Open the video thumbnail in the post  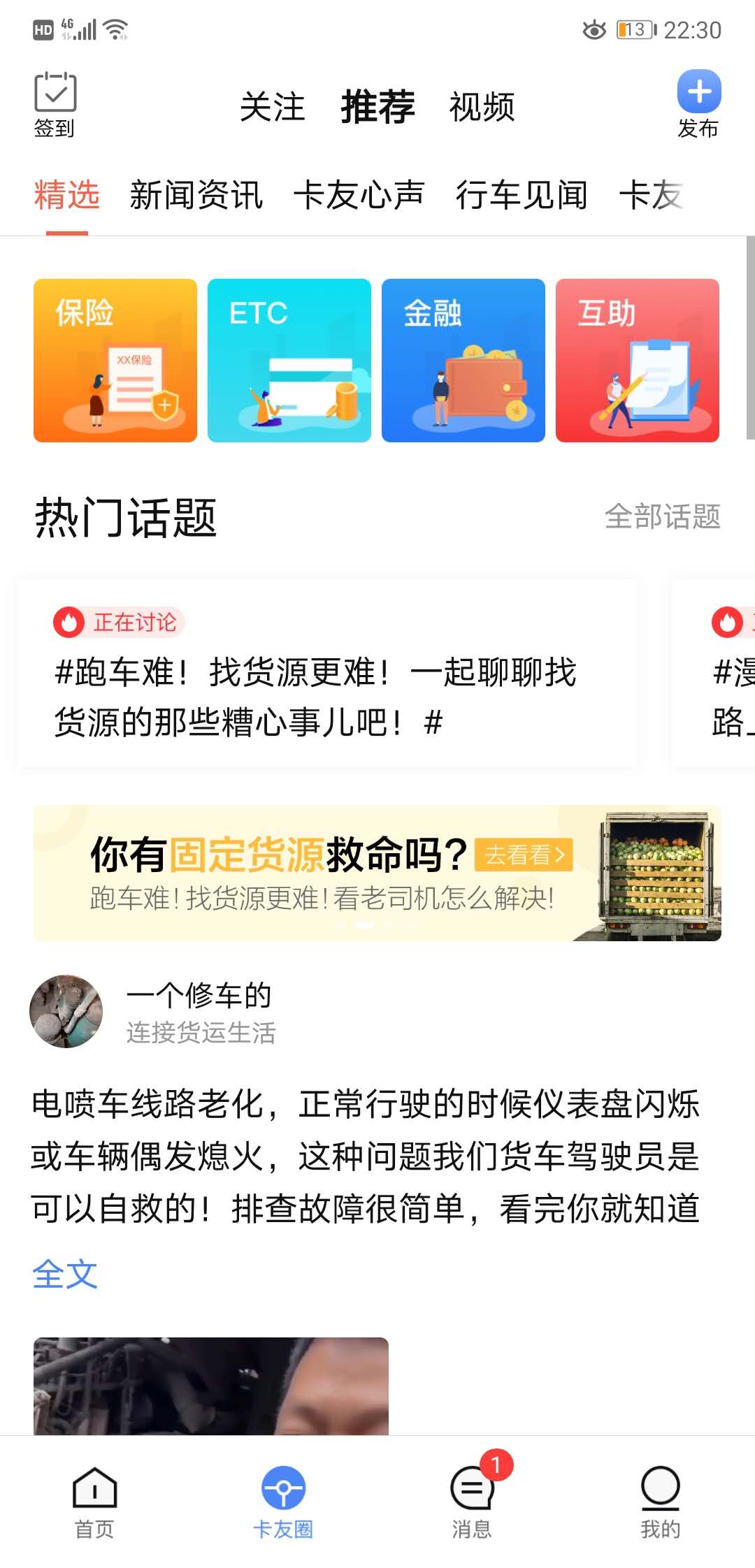point(211,1386)
